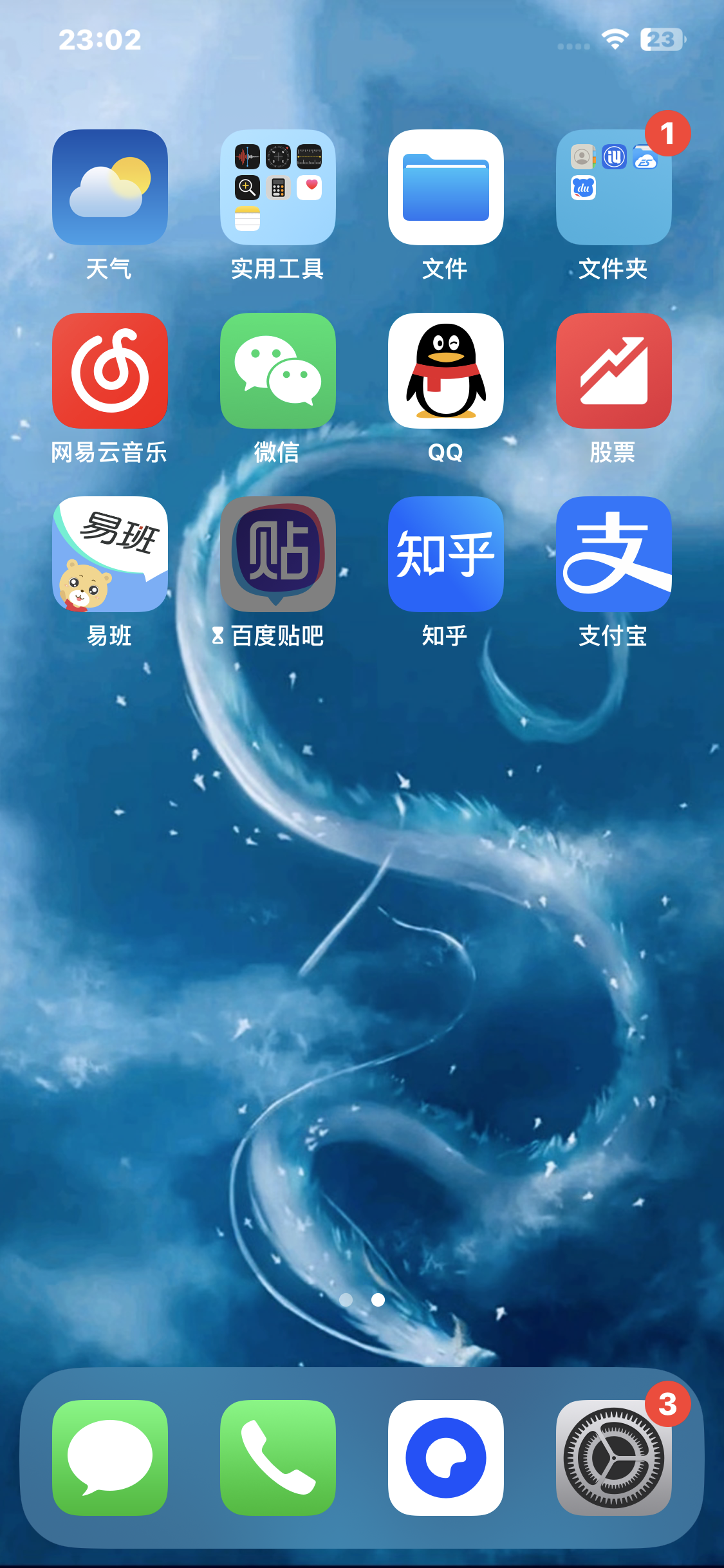This screenshot has height=1568, width=724.
Task: Launch the 文件 app
Action: (446, 187)
